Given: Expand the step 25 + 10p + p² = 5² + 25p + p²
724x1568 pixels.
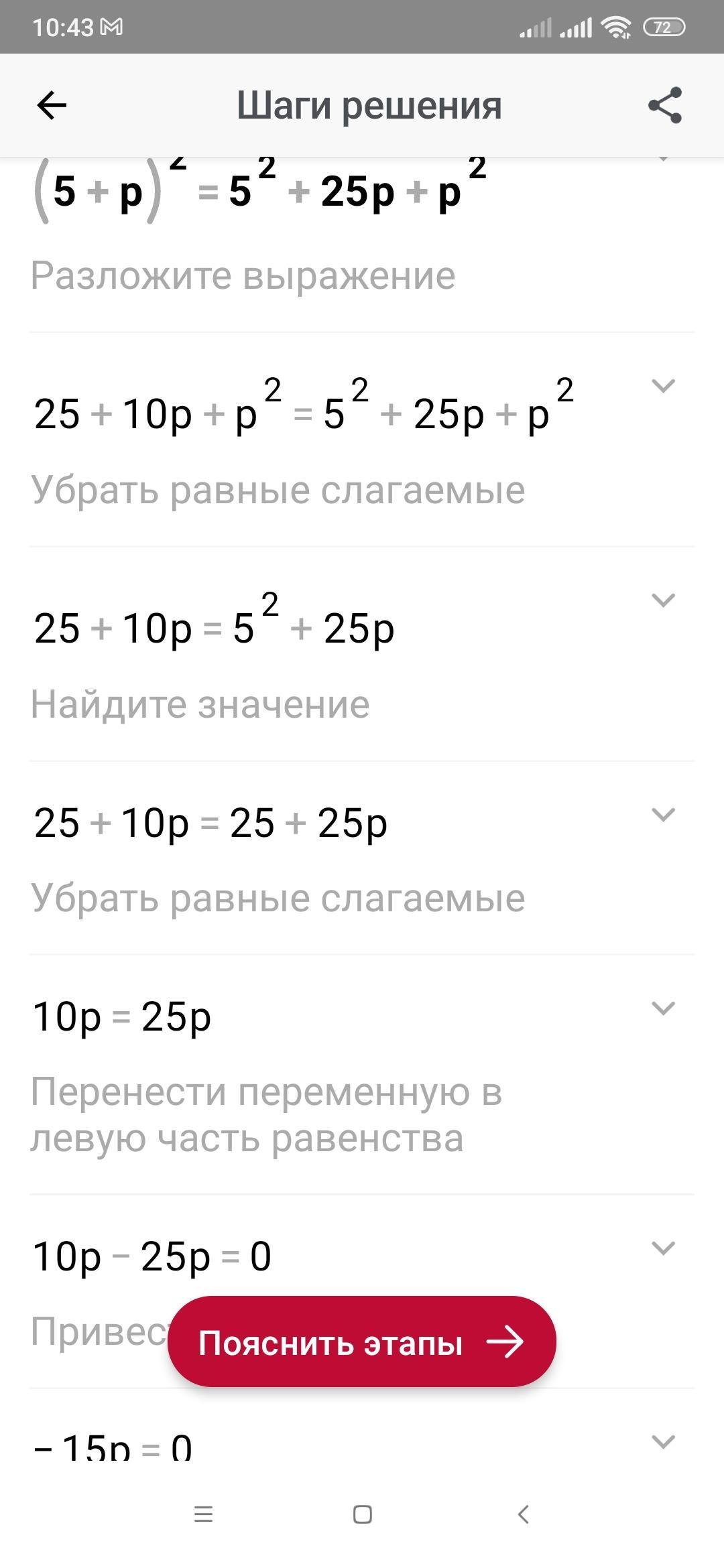Looking at the screenshot, I should pos(663,386).
